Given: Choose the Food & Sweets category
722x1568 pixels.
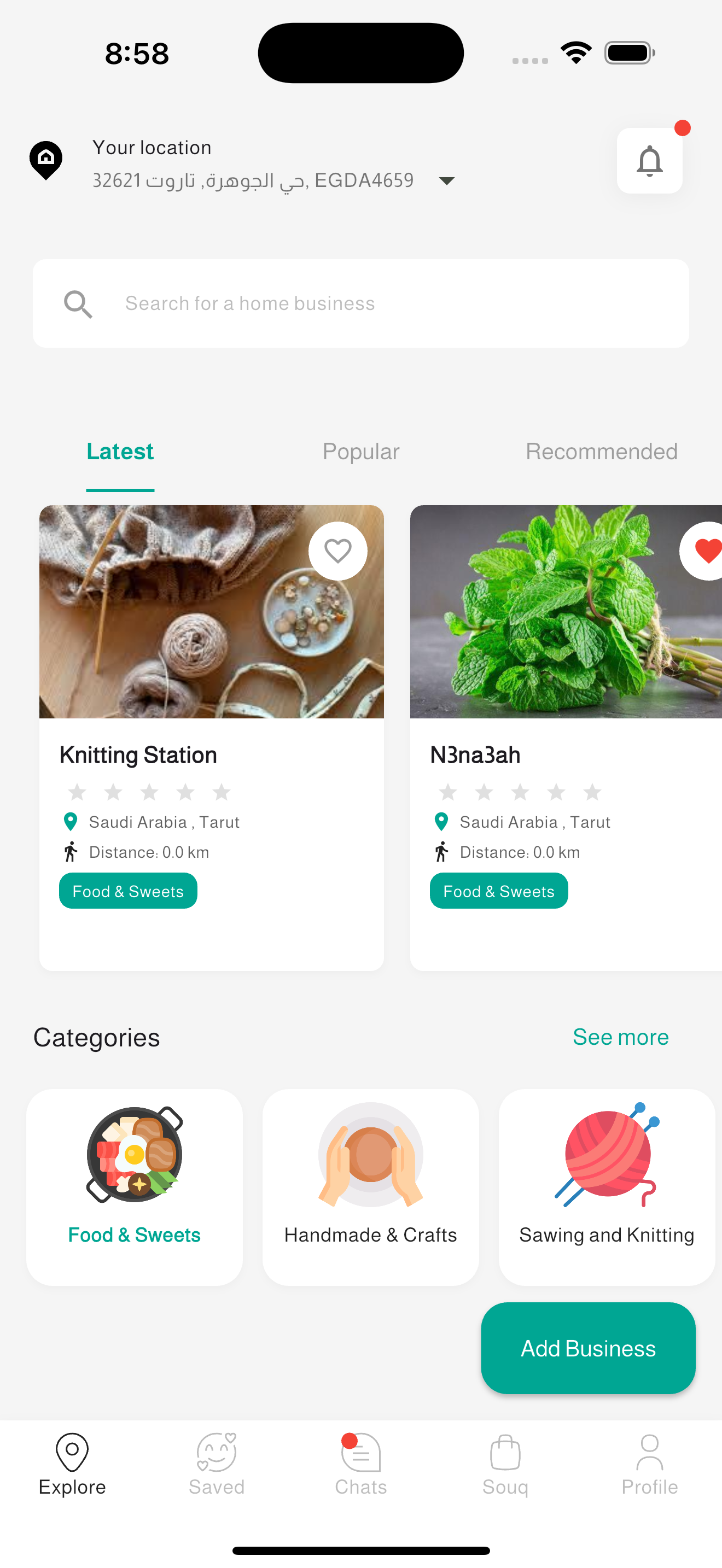Looking at the screenshot, I should coord(134,1187).
